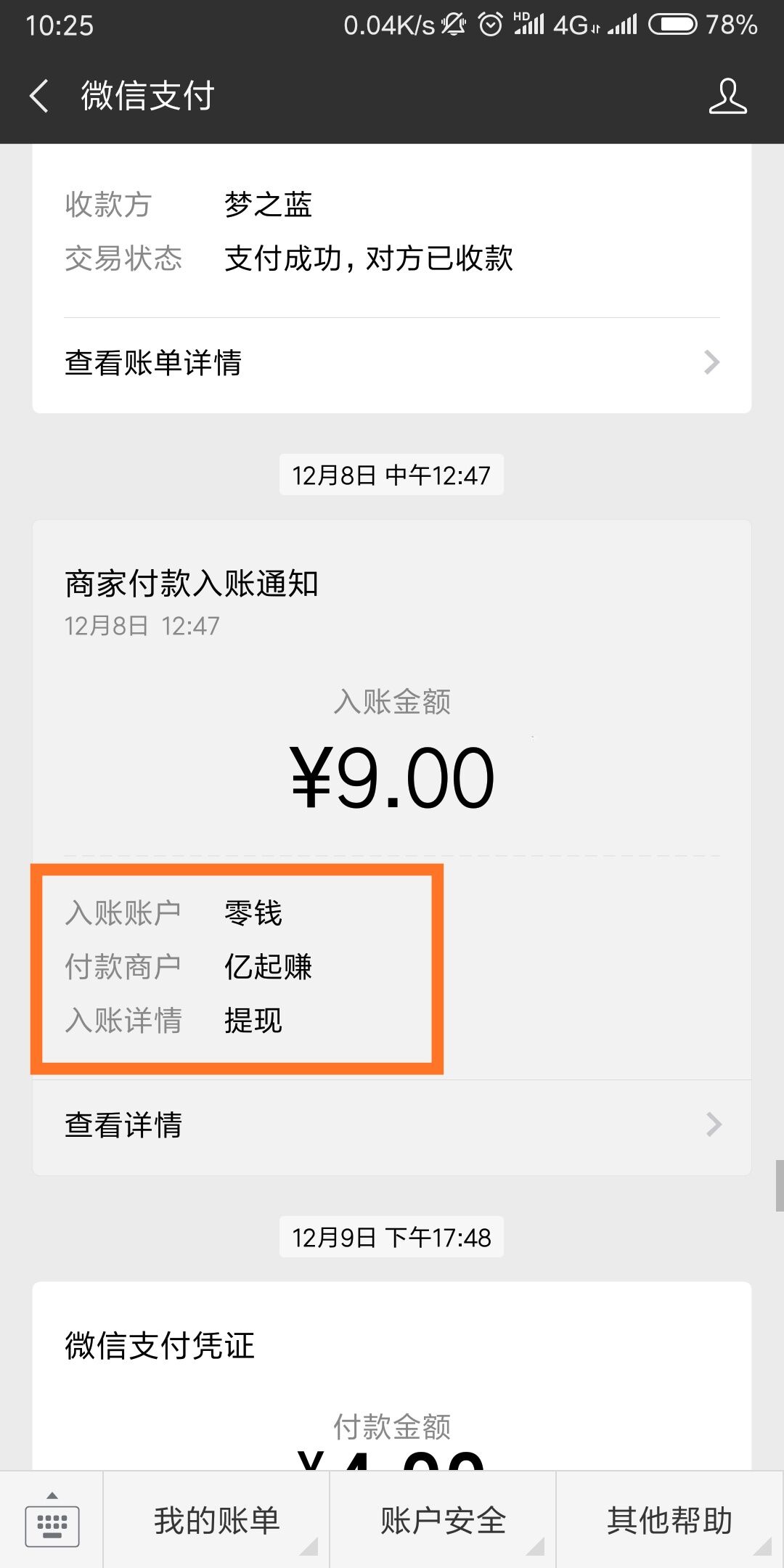This screenshot has width=784, height=1568.
Task: Go back from 微信支付 screen
Action: pos(39,96)
